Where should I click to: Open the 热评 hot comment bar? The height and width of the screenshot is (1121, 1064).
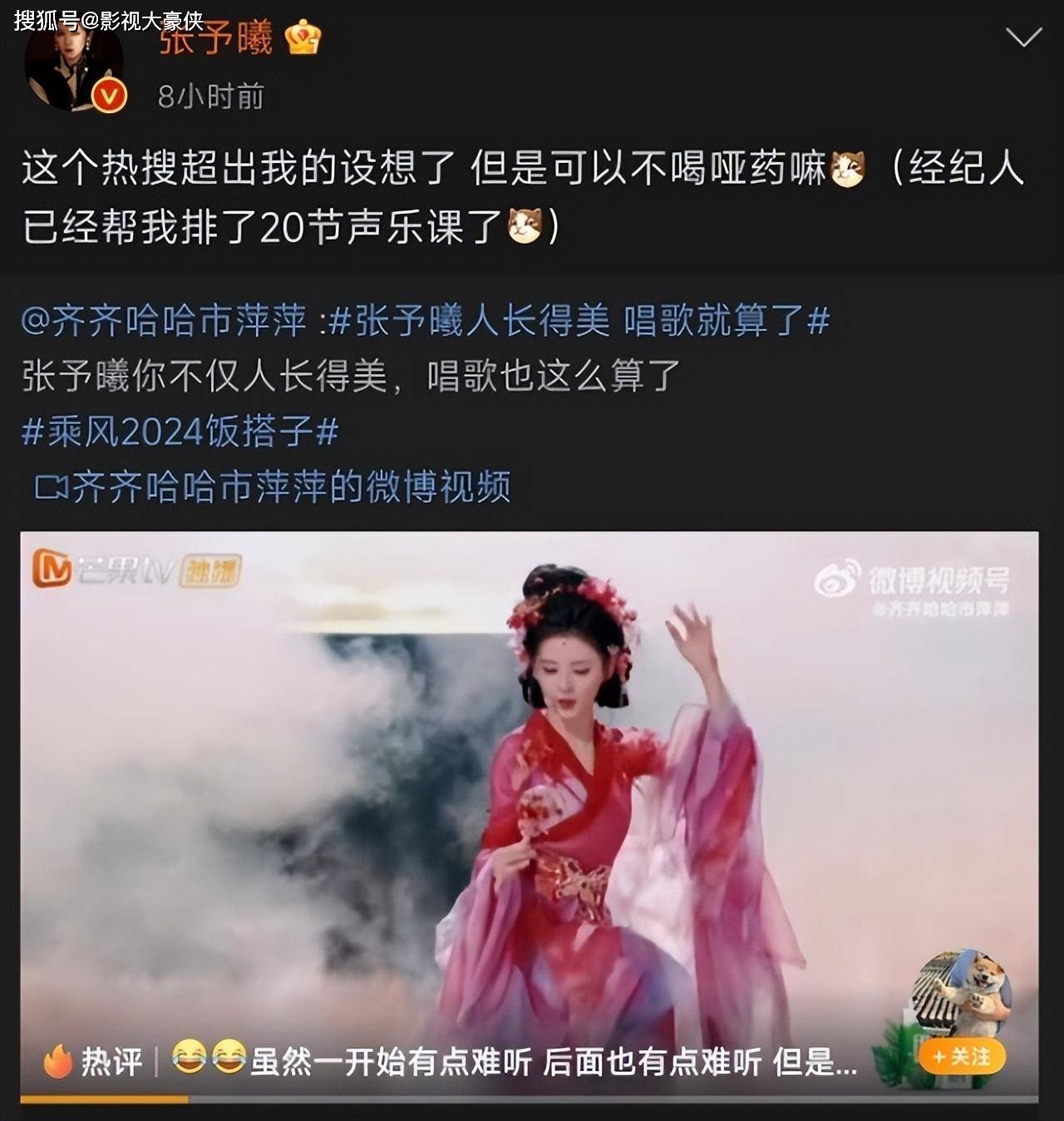tap(449, 1062)
